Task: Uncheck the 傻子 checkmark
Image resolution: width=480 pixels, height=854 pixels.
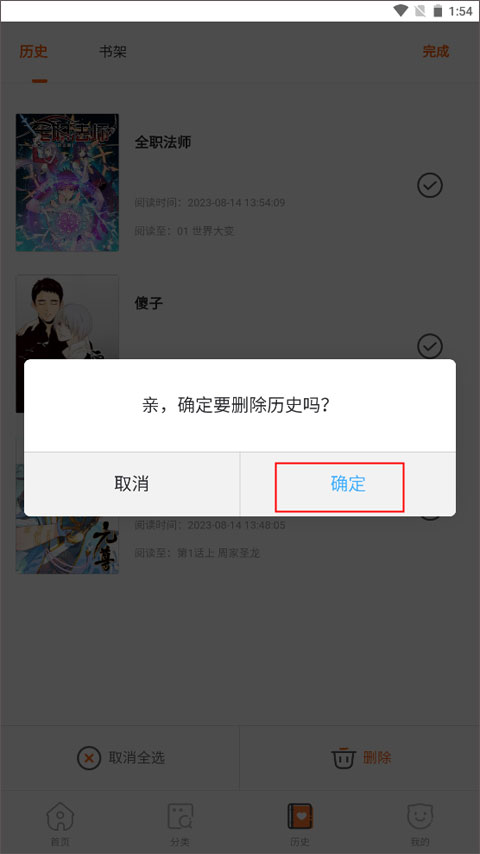Action: pyautogui.click(x=430, y=346)
